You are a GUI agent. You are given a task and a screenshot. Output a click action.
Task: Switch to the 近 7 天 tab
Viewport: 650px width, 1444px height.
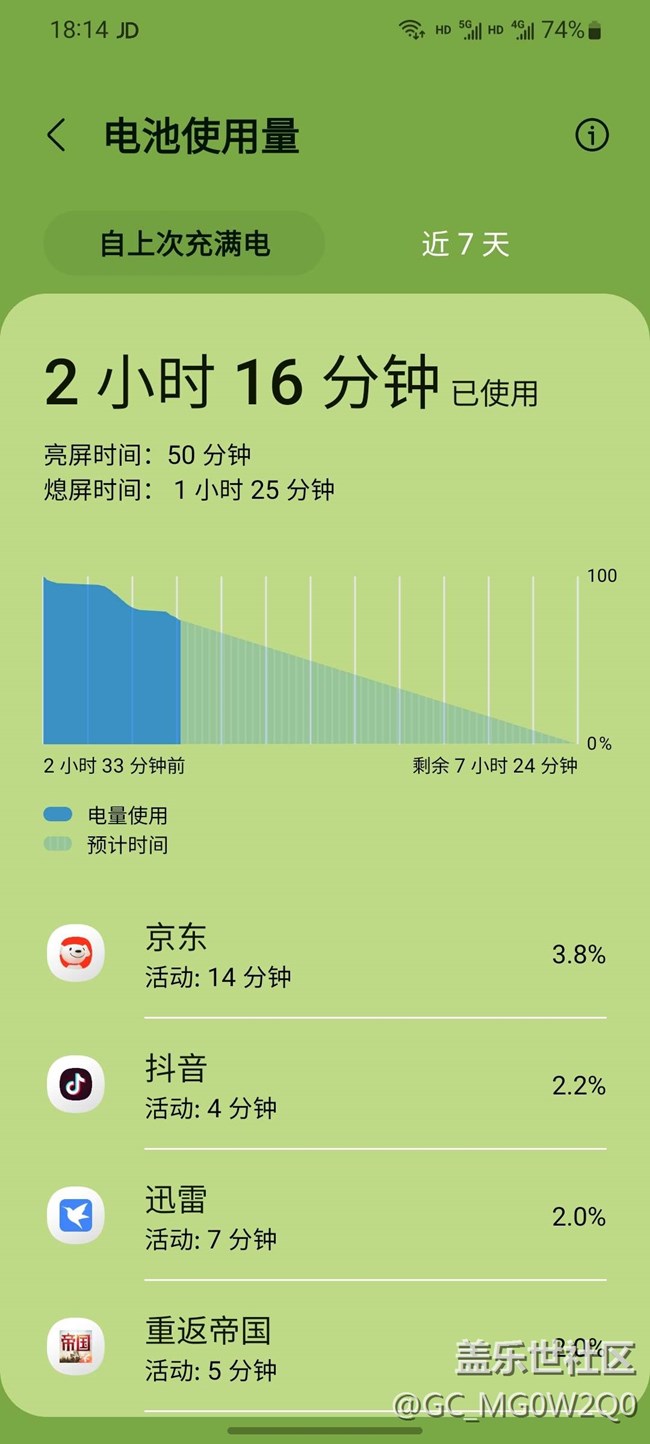pyautogui.click(x=466, y=243)
